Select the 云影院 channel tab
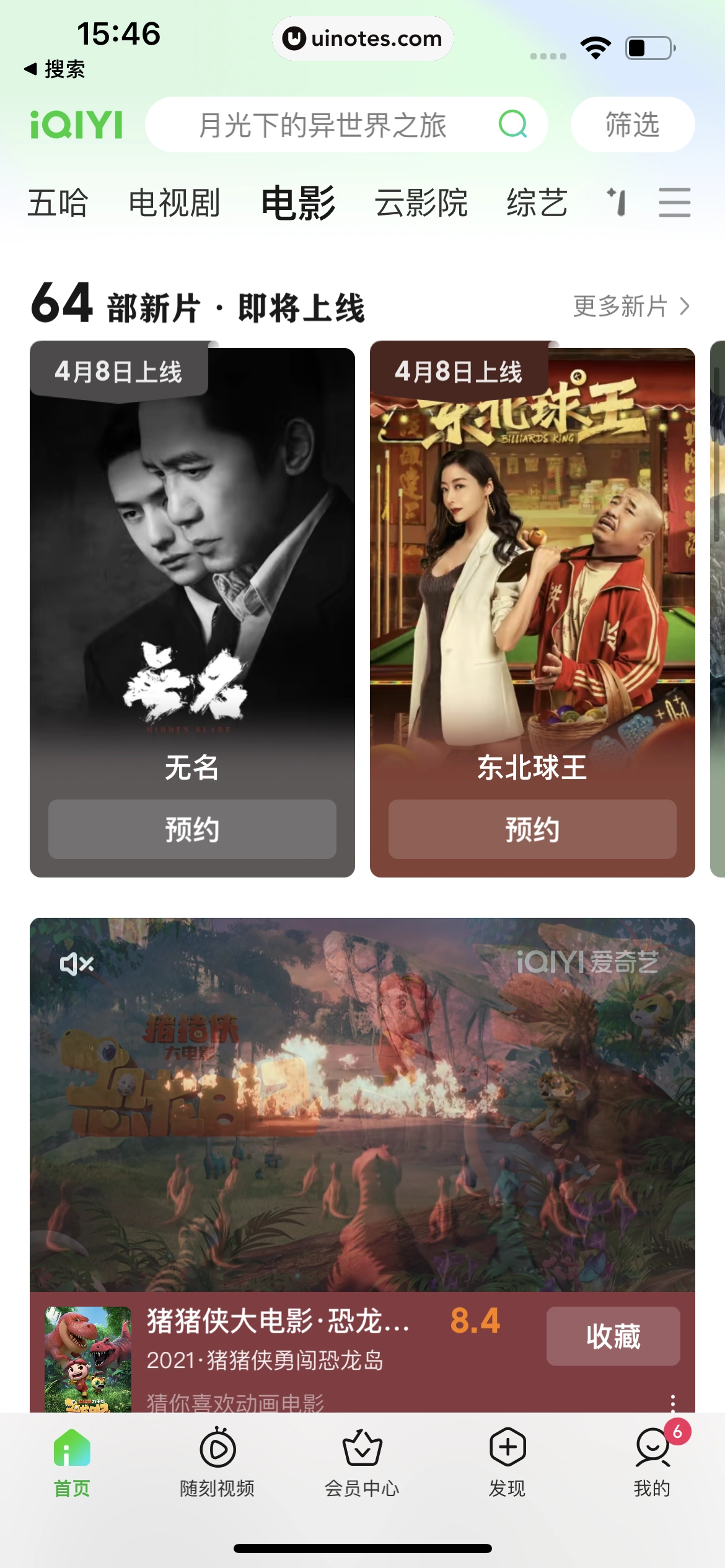This screenshot has height=1568, width=725. pos(423,203)
